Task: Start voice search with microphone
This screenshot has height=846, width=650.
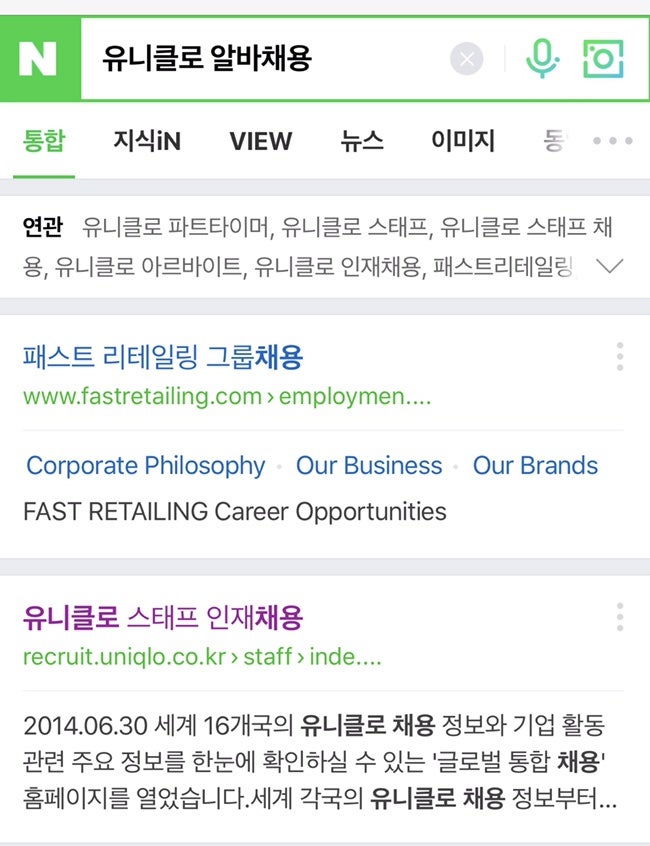Action: 541,59
